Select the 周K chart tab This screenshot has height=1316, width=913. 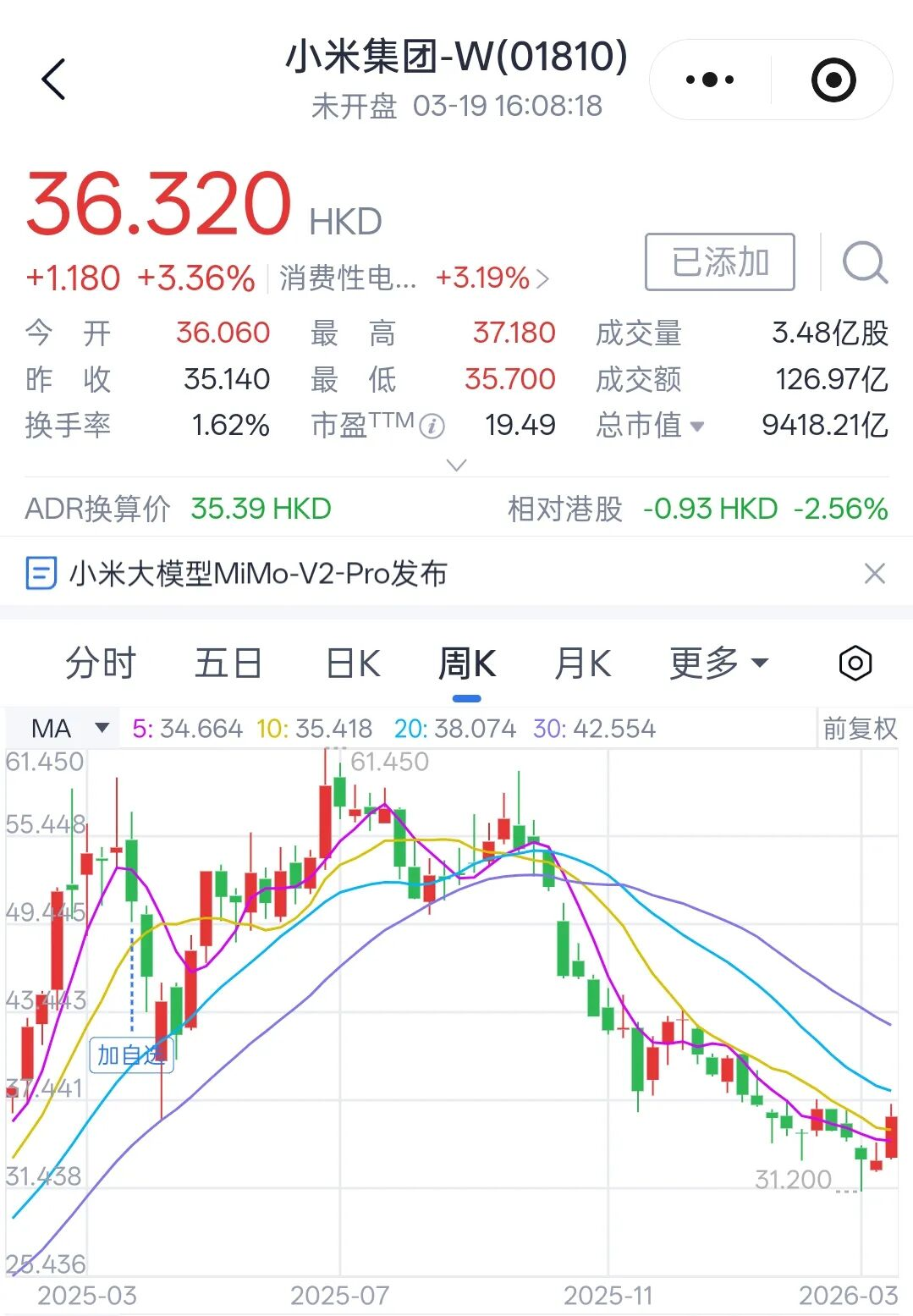466,664
